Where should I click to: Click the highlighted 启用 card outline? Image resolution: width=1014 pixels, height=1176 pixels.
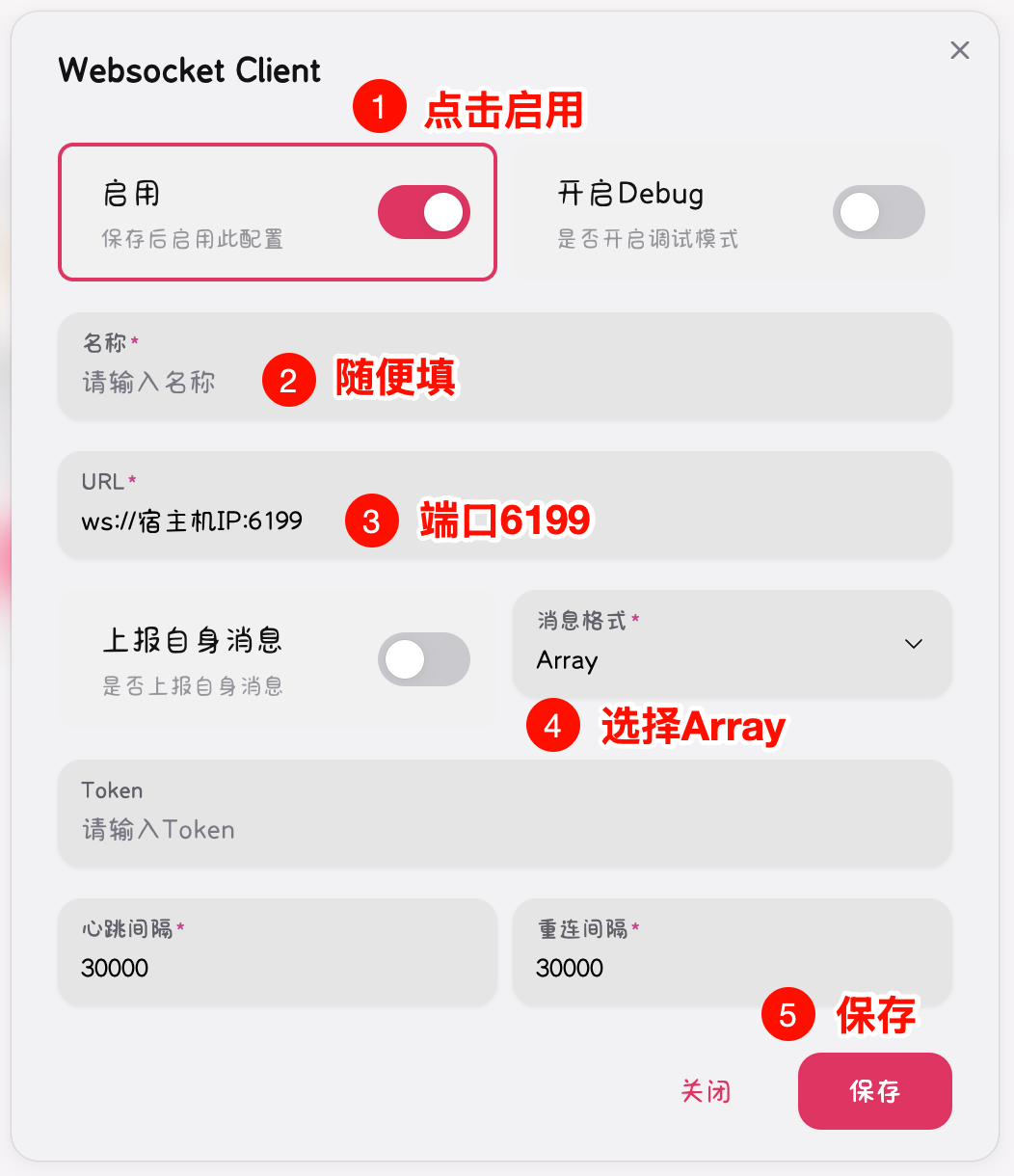coord(277,212)
